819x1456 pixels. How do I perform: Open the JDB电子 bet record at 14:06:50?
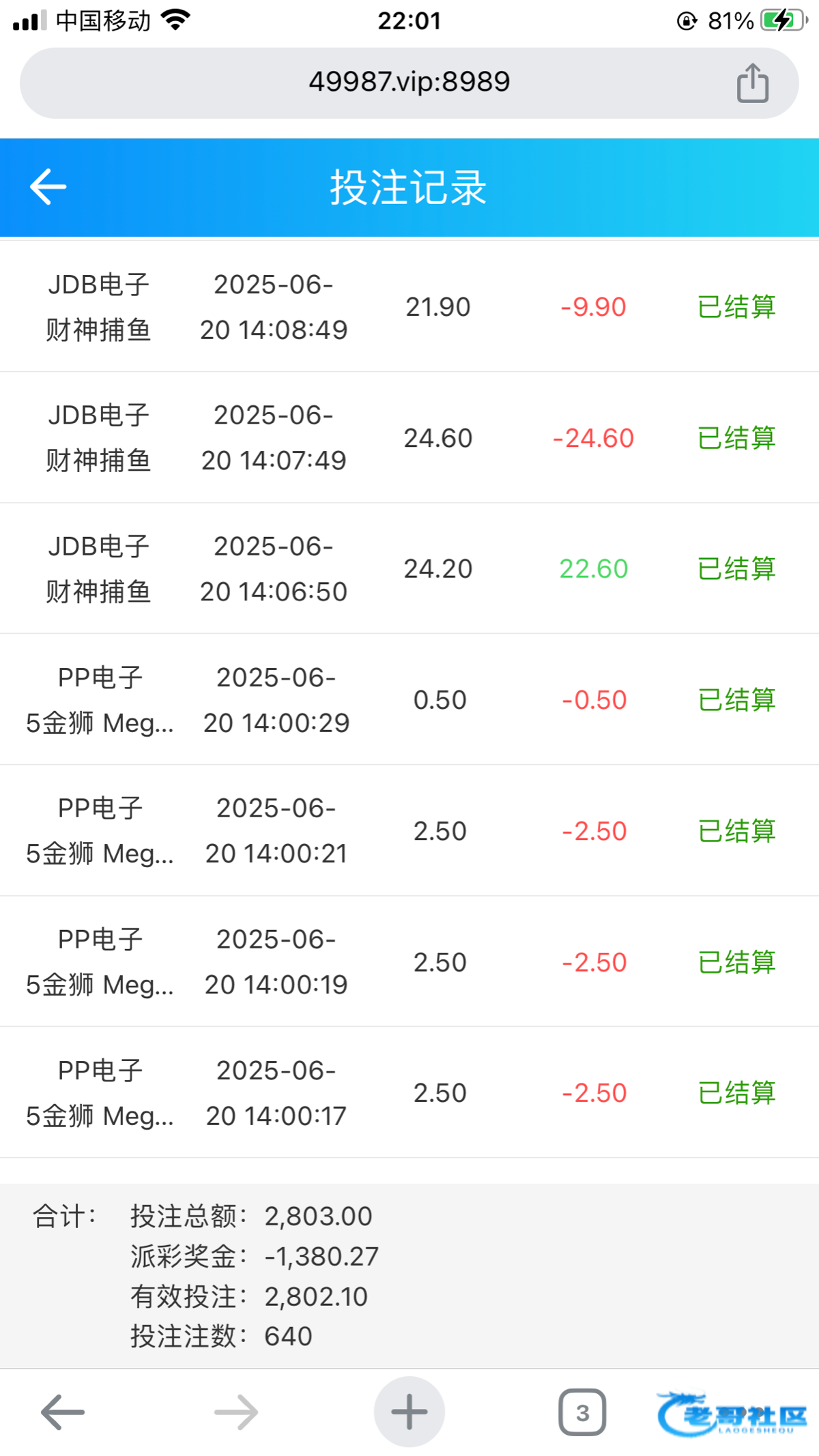409,568
